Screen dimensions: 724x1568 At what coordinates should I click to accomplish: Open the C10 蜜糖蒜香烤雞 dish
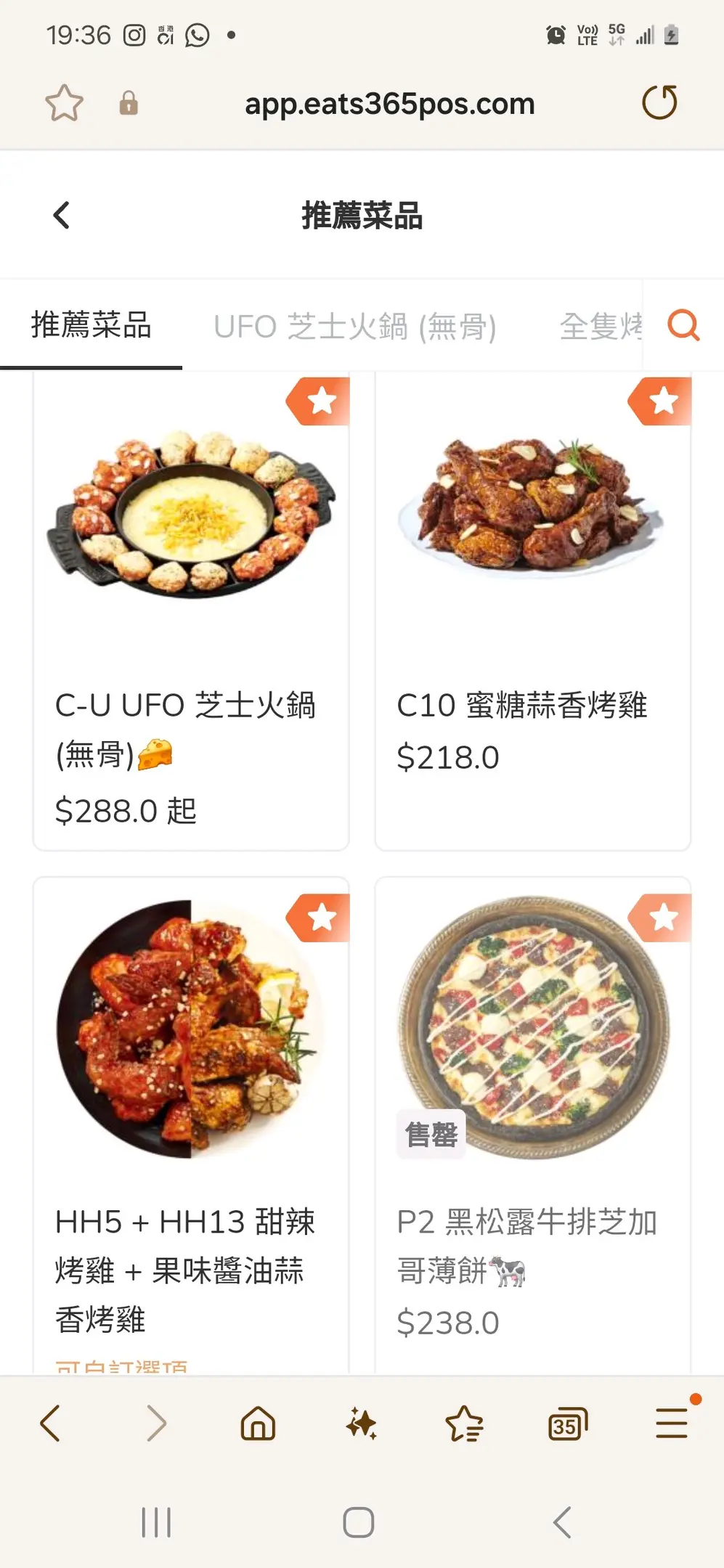click(532, 611)
